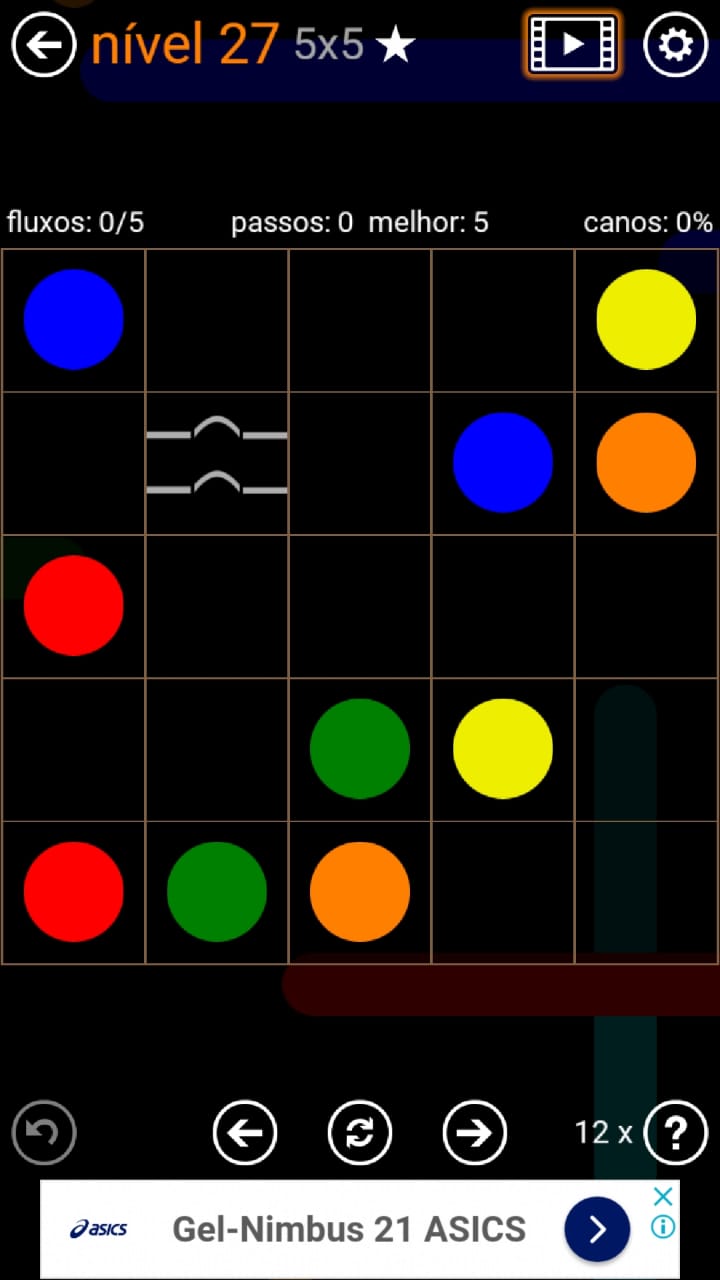
Task: Watch the video ad reward
Action: tap(572, 44)
